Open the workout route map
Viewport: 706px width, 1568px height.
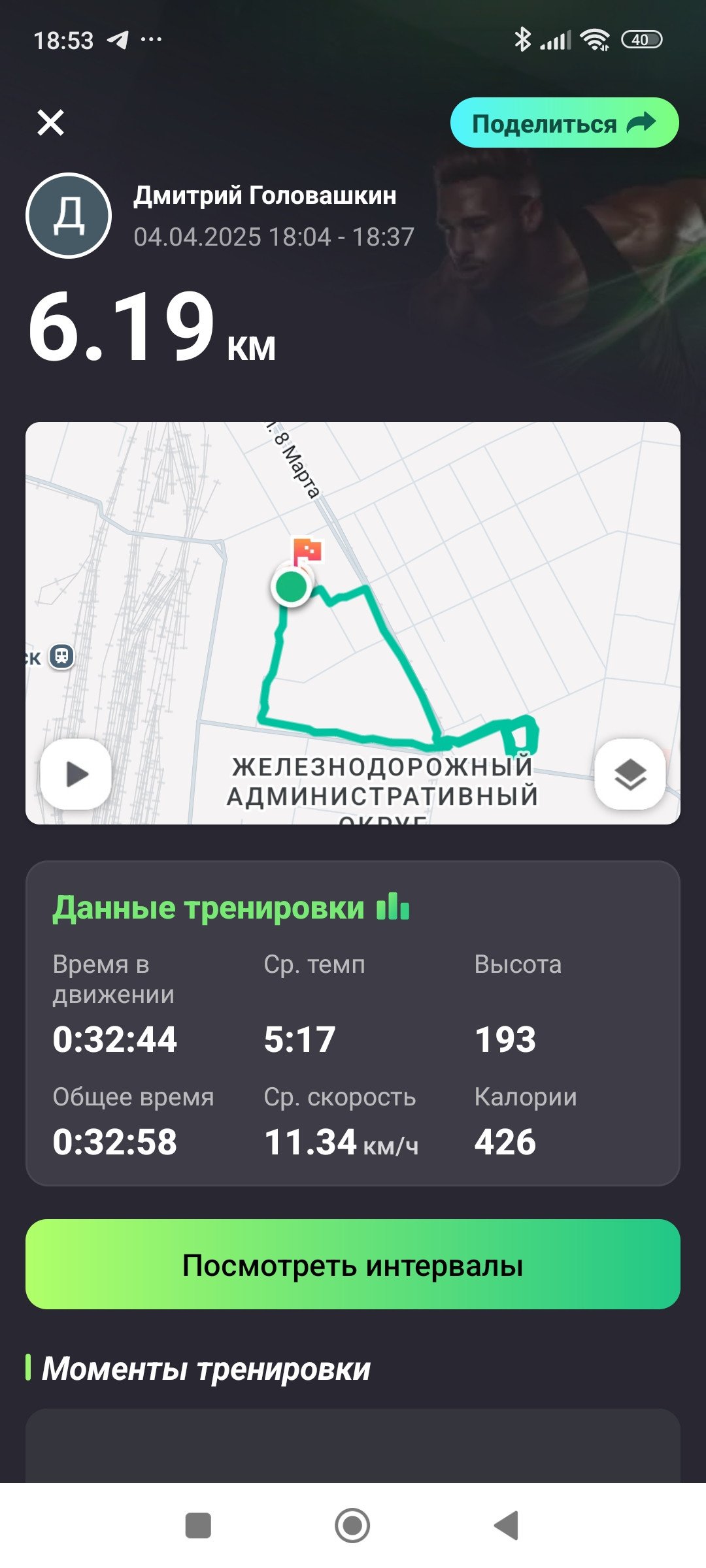[353, 623]
